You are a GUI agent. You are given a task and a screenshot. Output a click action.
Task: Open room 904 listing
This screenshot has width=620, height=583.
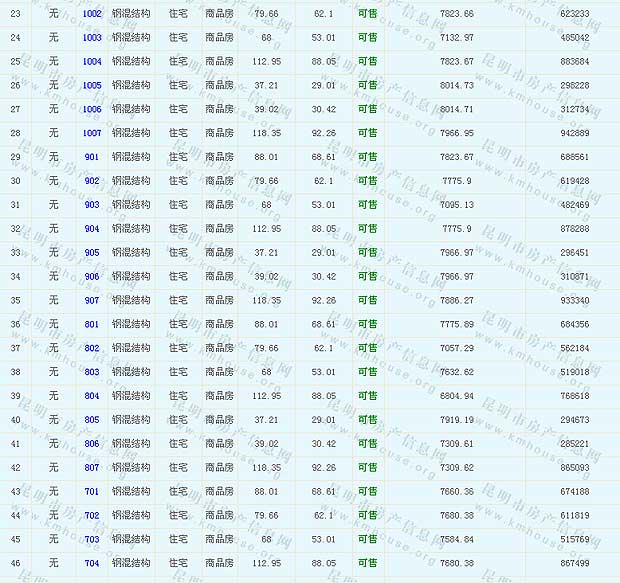click(x=92, y=229)
